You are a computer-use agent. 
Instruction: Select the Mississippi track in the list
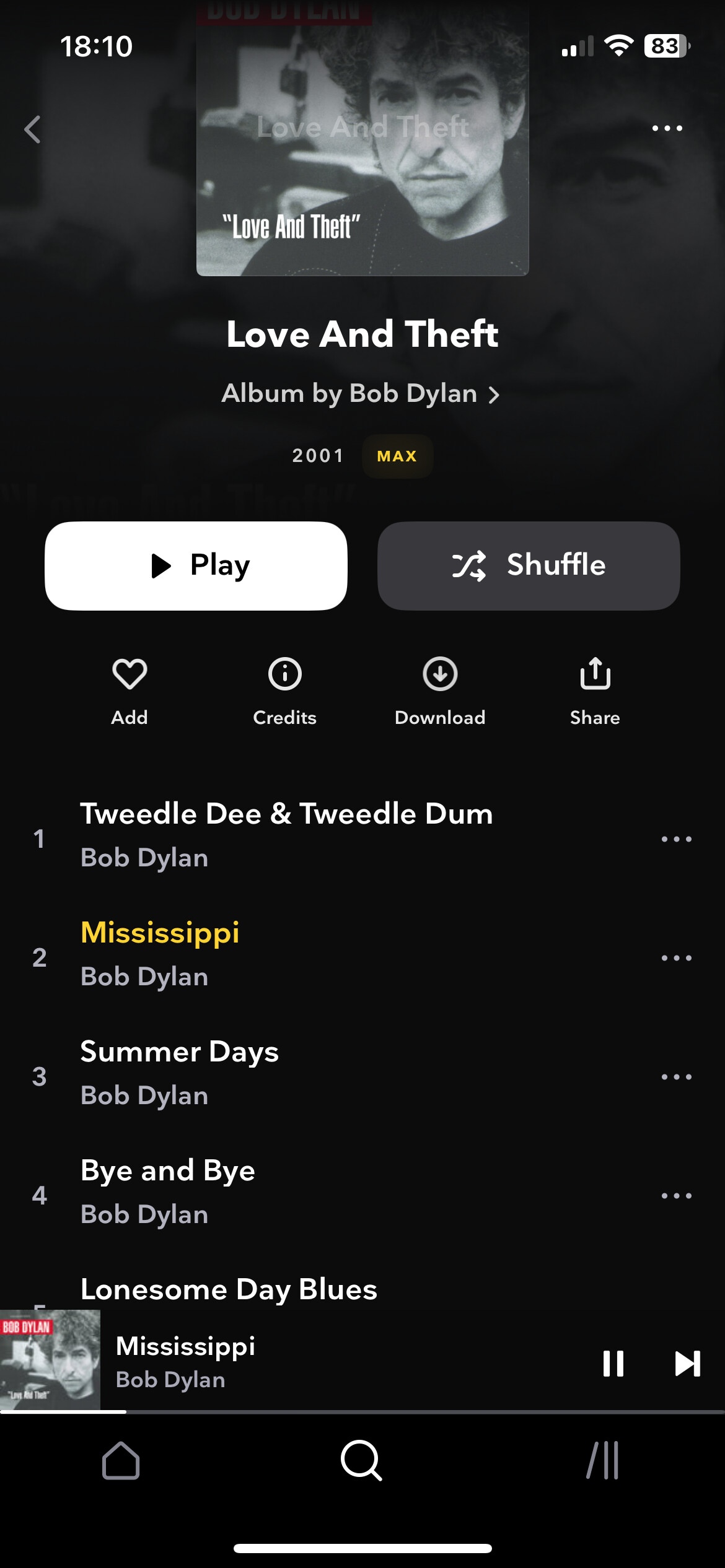pos(160,953)
